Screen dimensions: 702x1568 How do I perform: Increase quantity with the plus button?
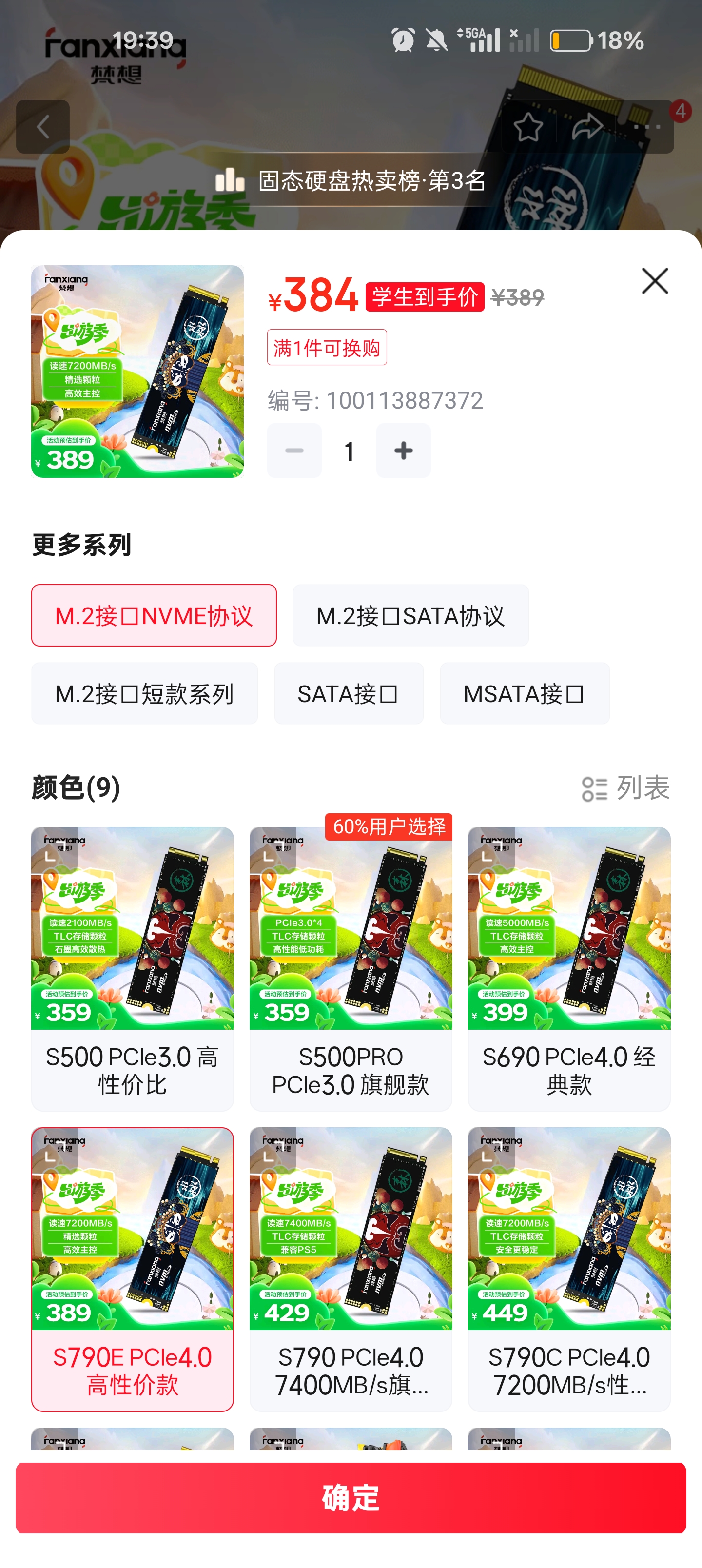403,451
